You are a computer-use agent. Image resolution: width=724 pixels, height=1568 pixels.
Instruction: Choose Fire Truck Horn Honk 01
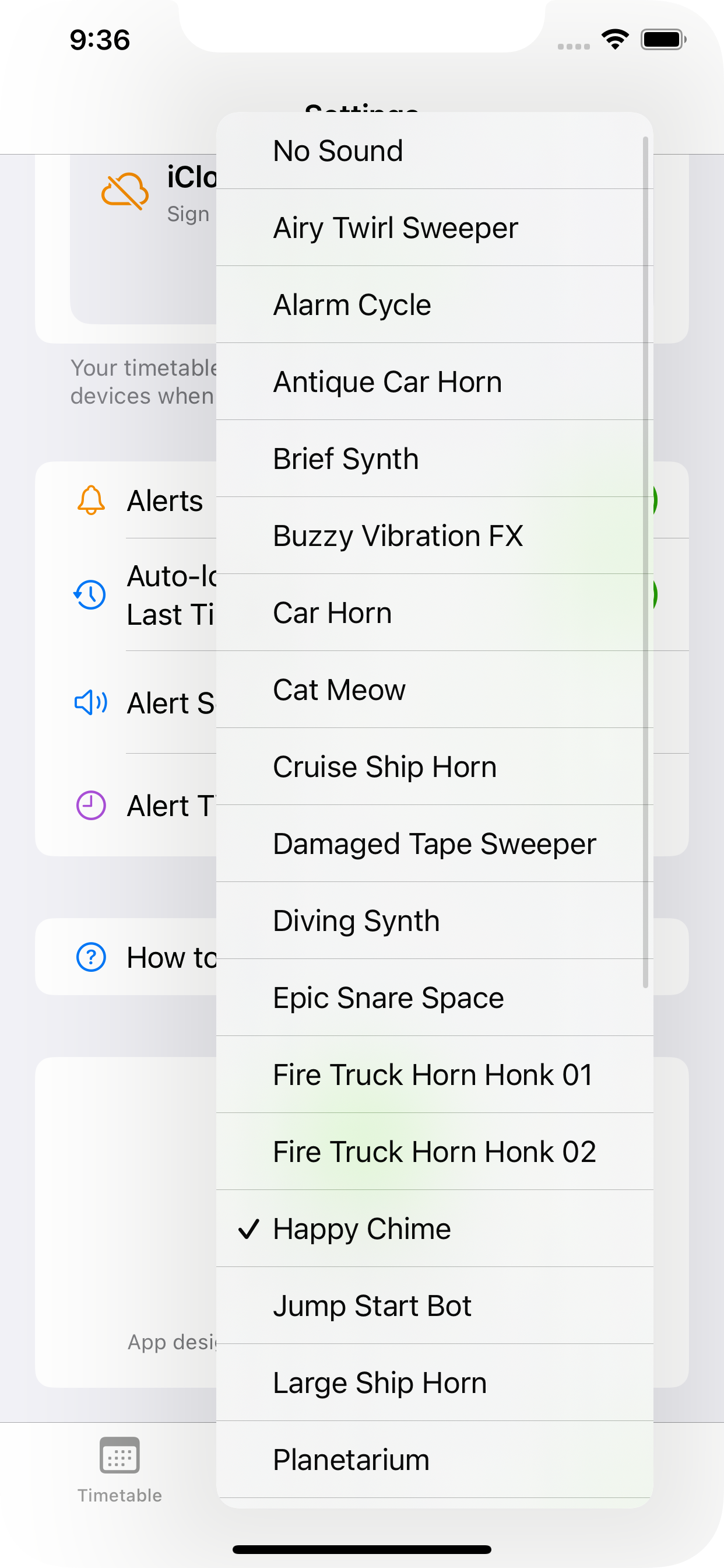point(434,1074)
